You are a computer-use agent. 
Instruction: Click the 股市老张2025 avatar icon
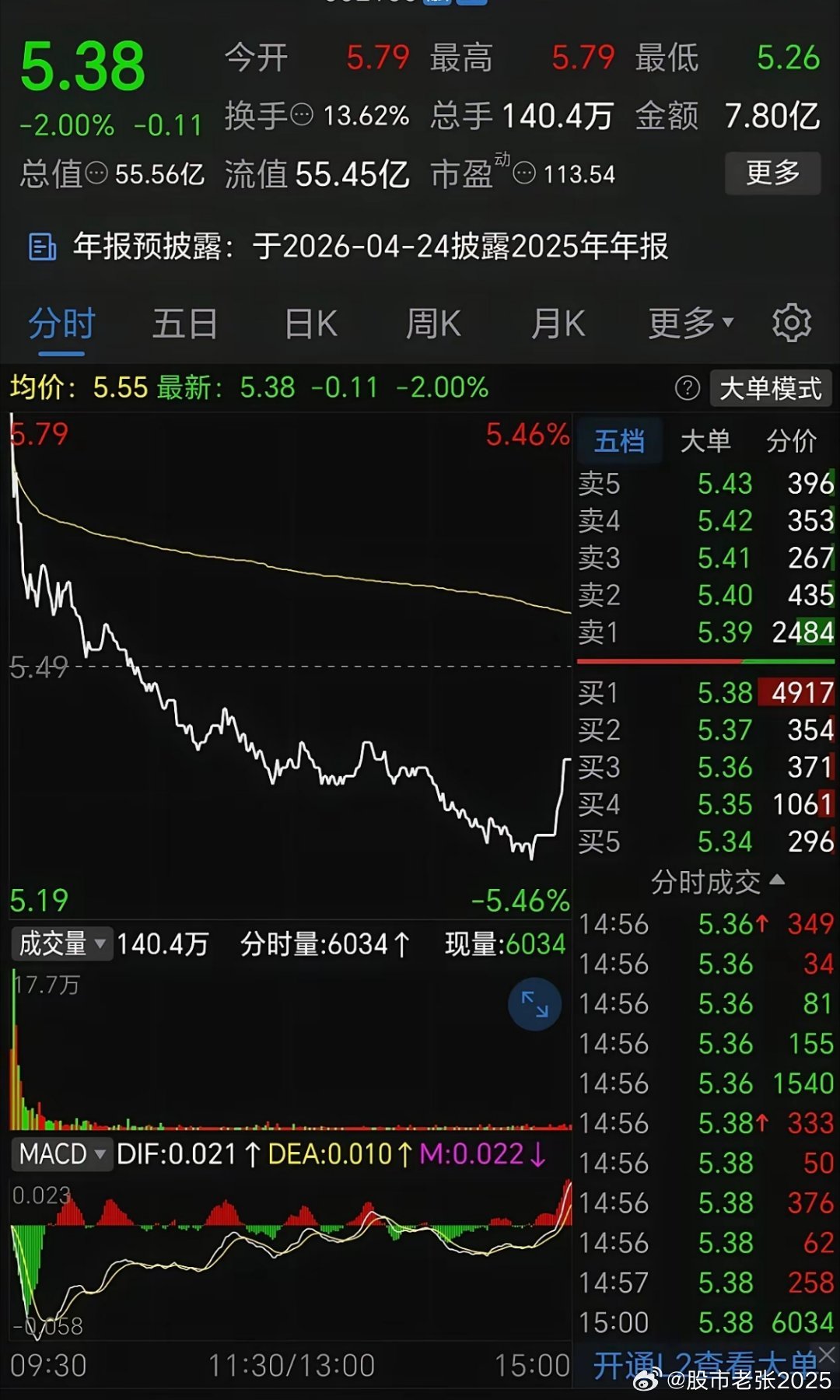pos(647,1380)
